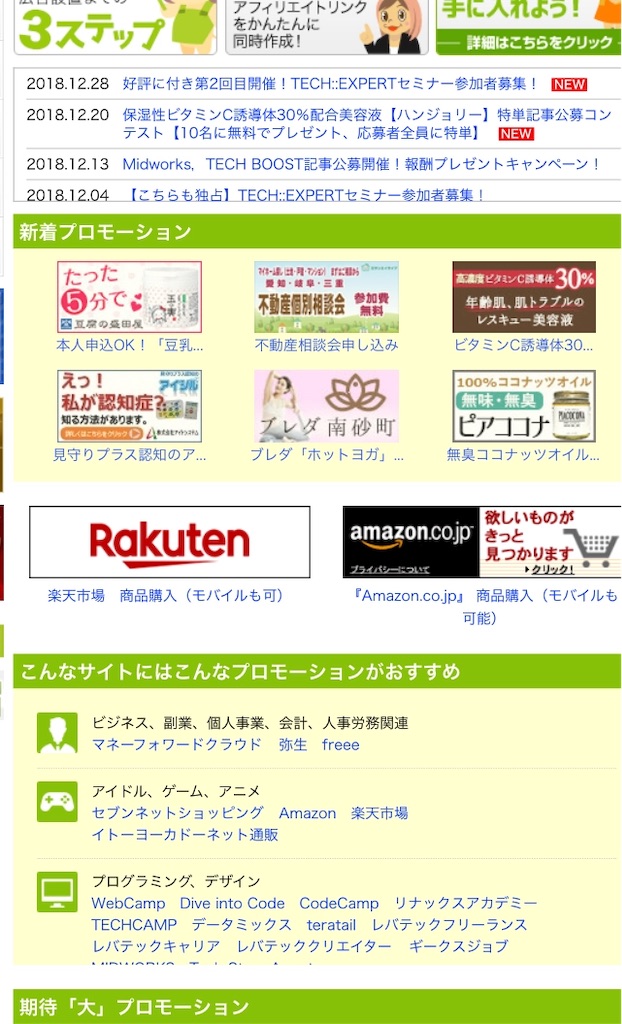Tap the マネーフォワードクラウド link
Screen dimensions: 622x1024
pyautogui.click(x=176, y=744)
